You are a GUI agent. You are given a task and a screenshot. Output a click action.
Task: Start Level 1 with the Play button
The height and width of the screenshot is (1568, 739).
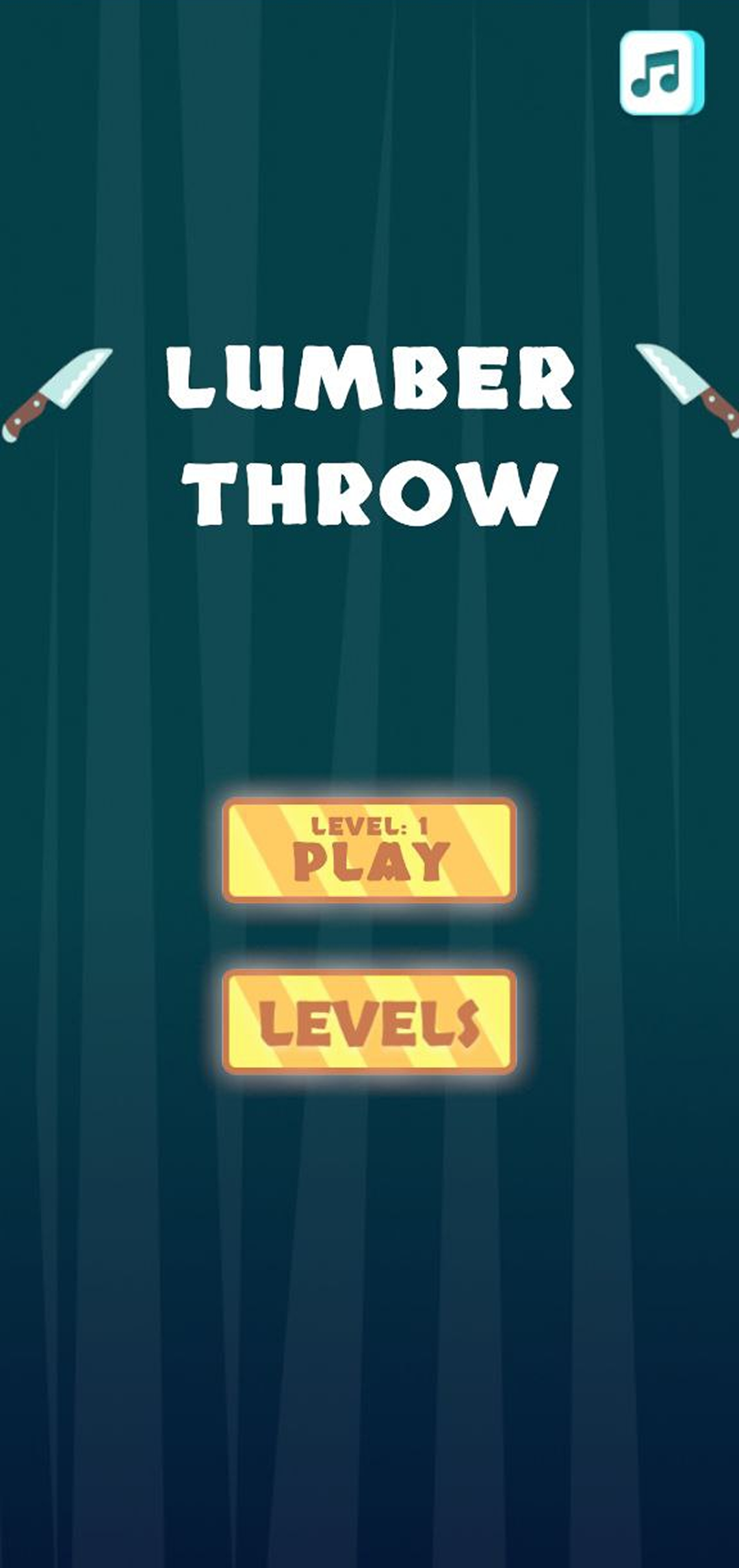(369, 851)
